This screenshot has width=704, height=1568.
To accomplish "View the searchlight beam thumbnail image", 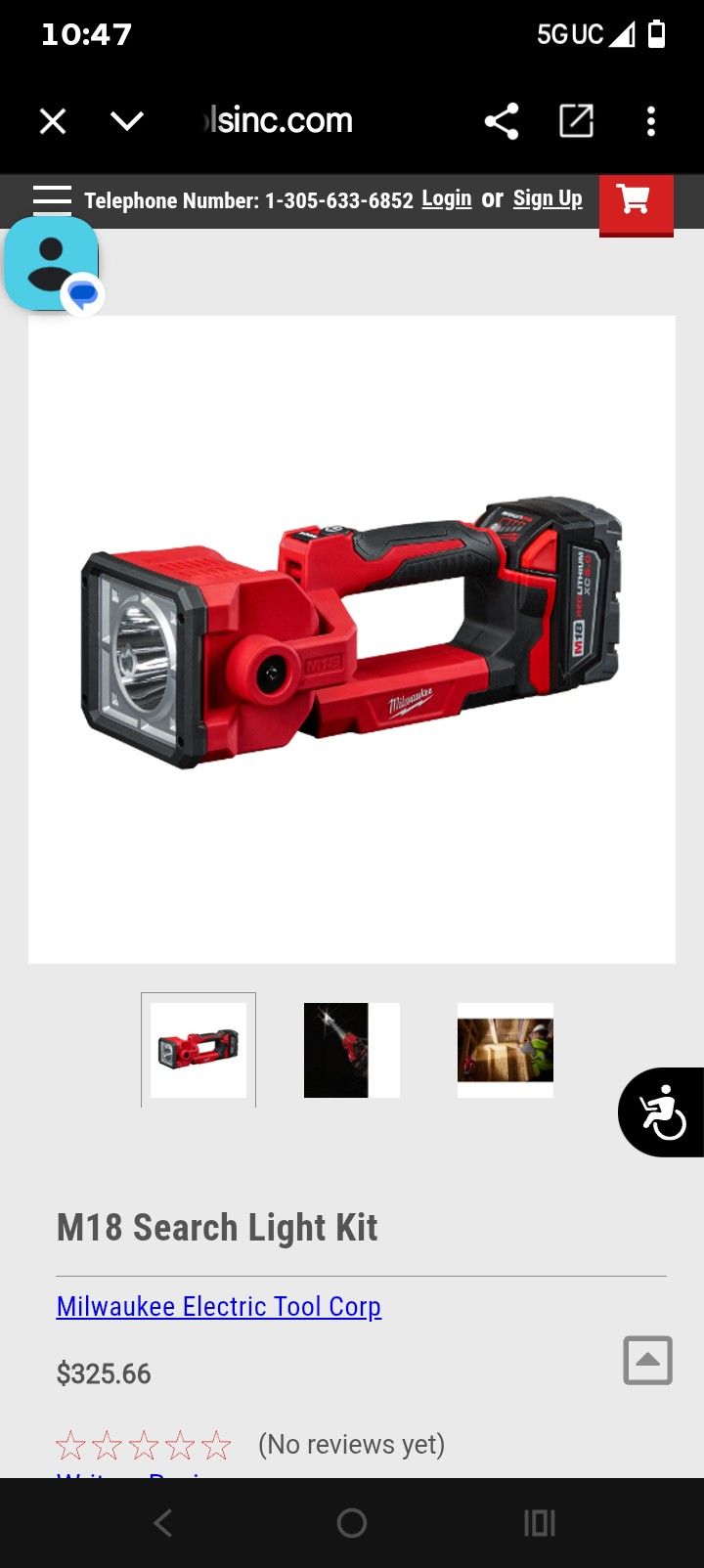I will tap(351, 1050).
